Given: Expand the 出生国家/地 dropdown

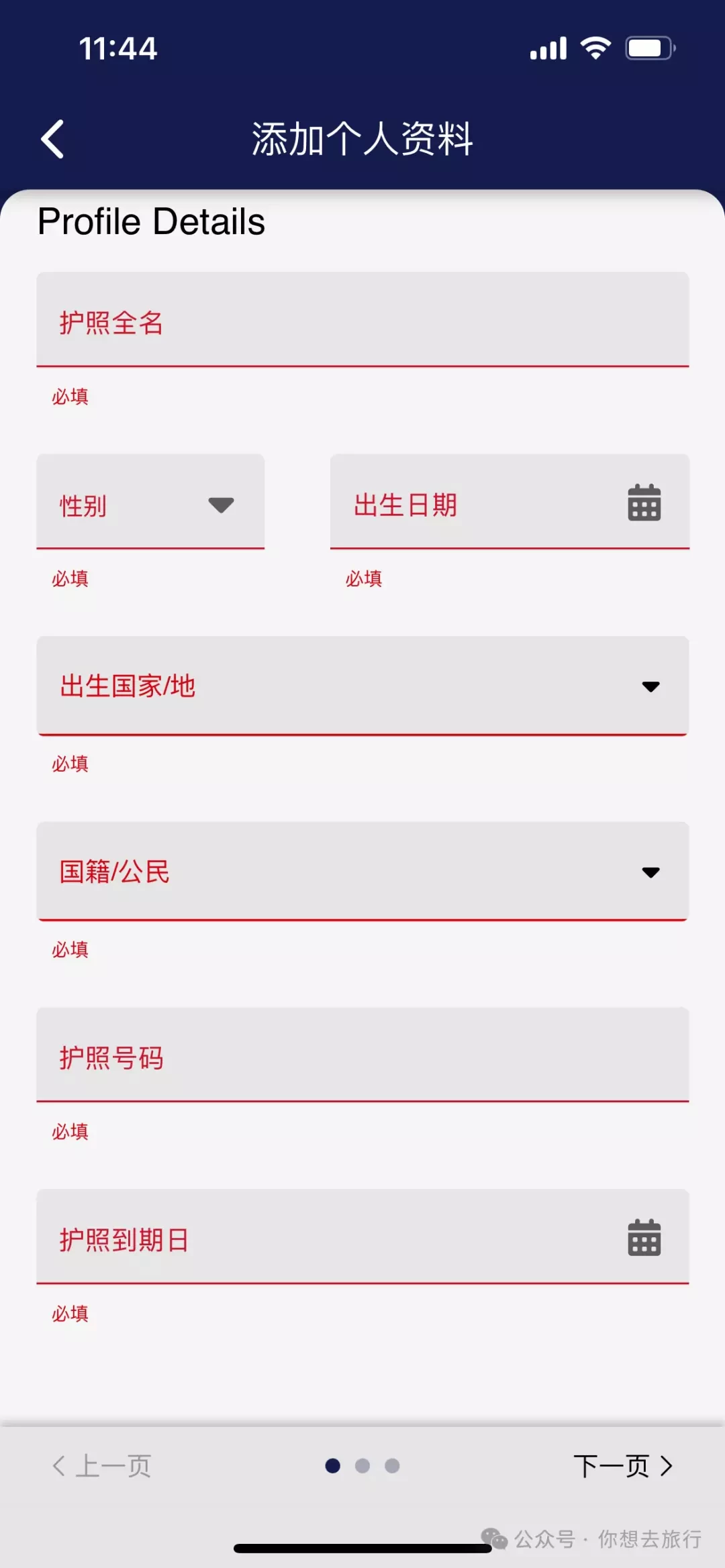Looking at the screenshot, I should tap(362, 686).
